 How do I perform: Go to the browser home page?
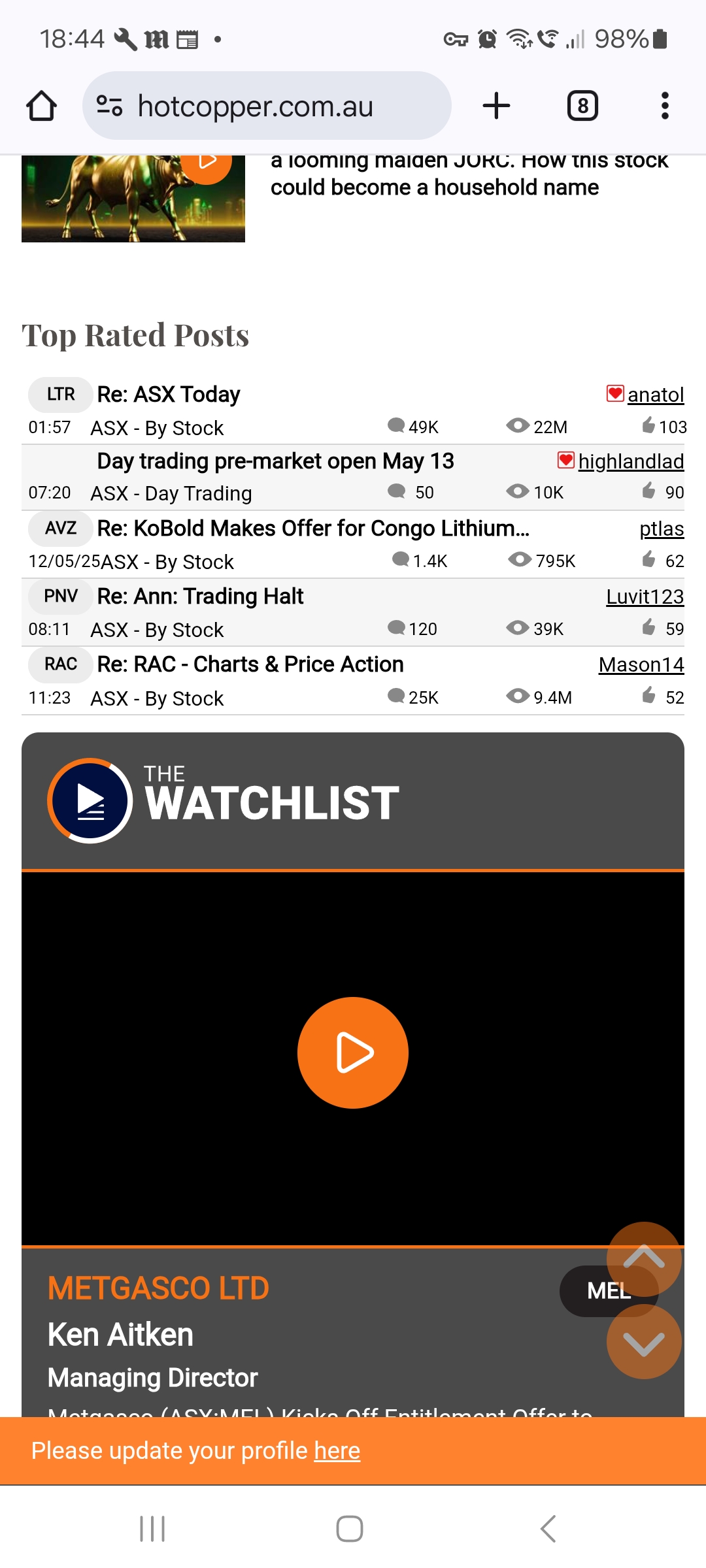tap(41, 106)
